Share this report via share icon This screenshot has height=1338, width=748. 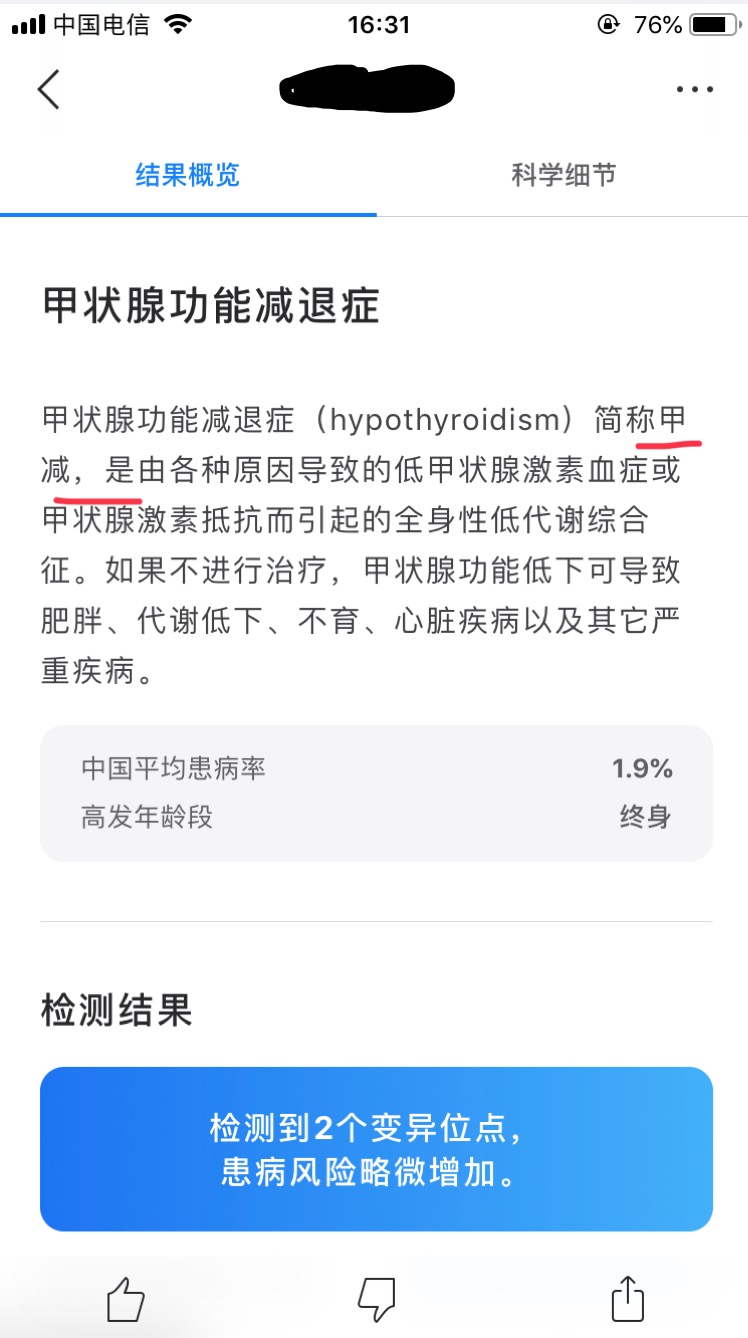tap(626, 1299)
